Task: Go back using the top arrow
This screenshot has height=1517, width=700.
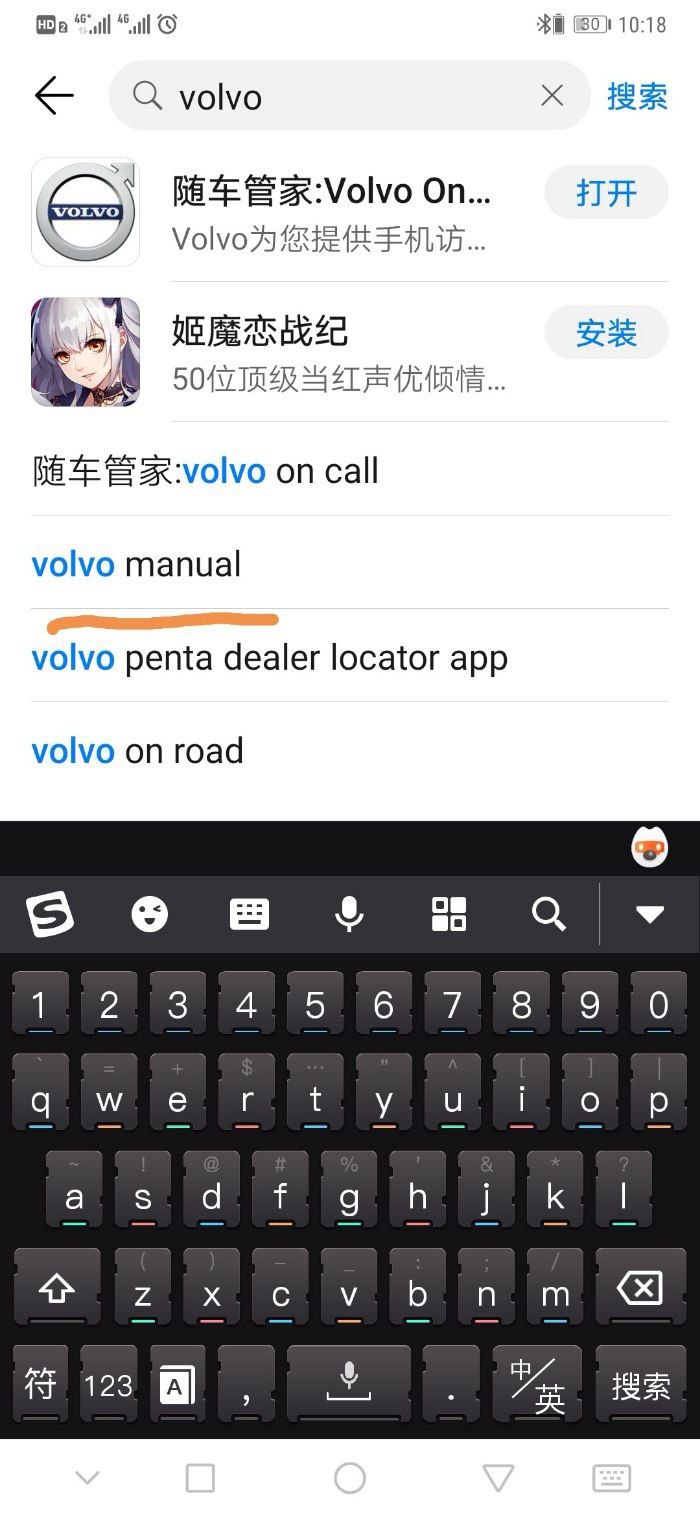Action: coord(54,96)
